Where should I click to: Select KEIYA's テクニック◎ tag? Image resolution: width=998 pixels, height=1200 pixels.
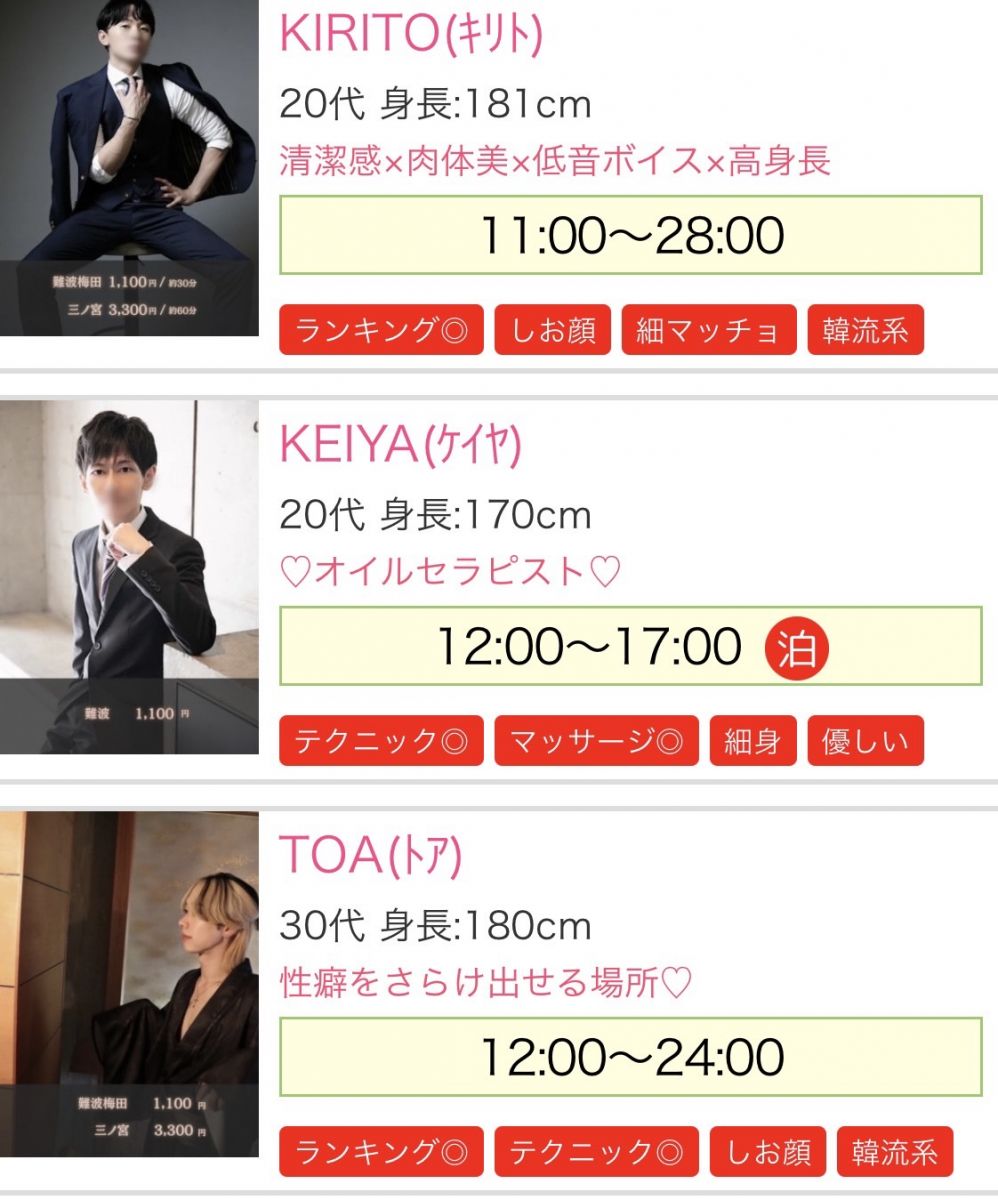click(381, 741)
